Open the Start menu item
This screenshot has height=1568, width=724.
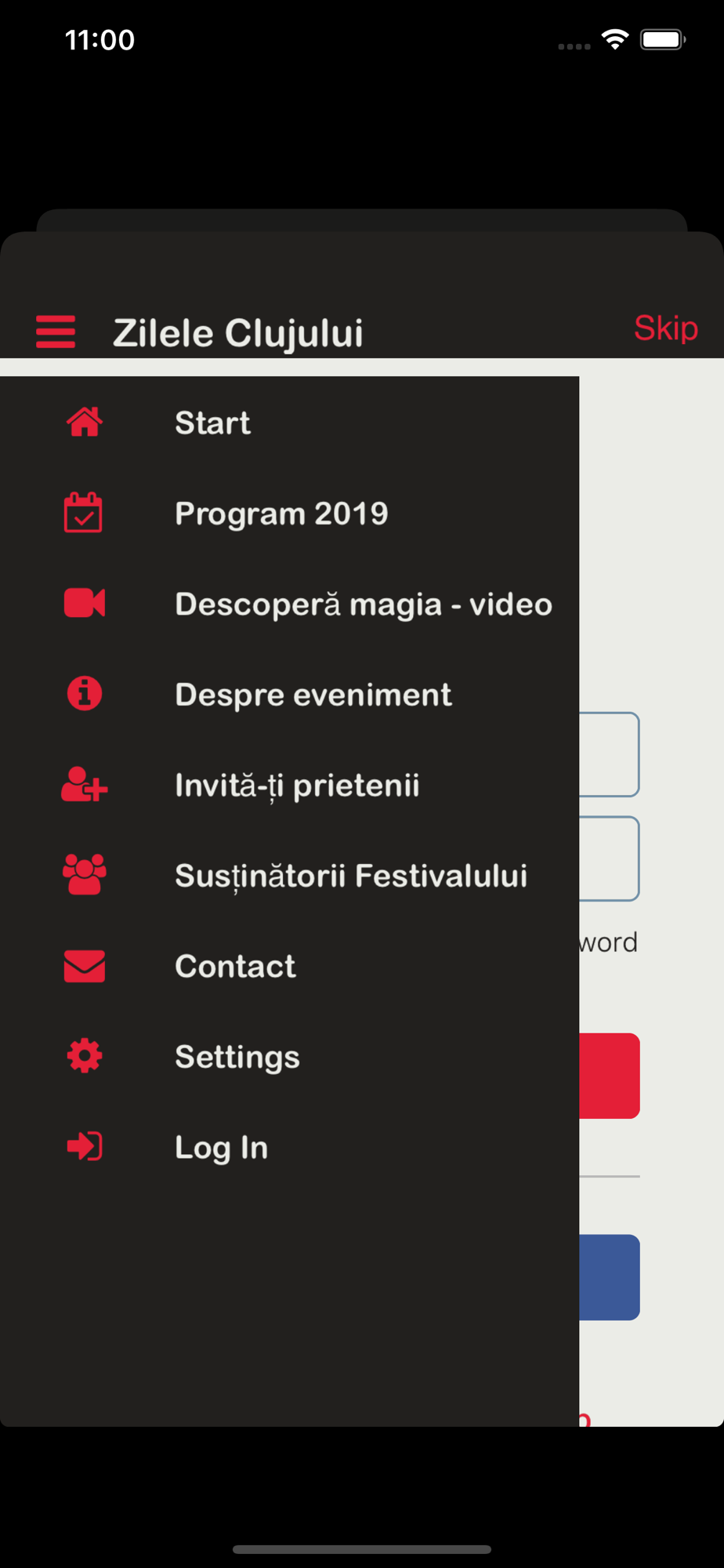coord(290,423)
